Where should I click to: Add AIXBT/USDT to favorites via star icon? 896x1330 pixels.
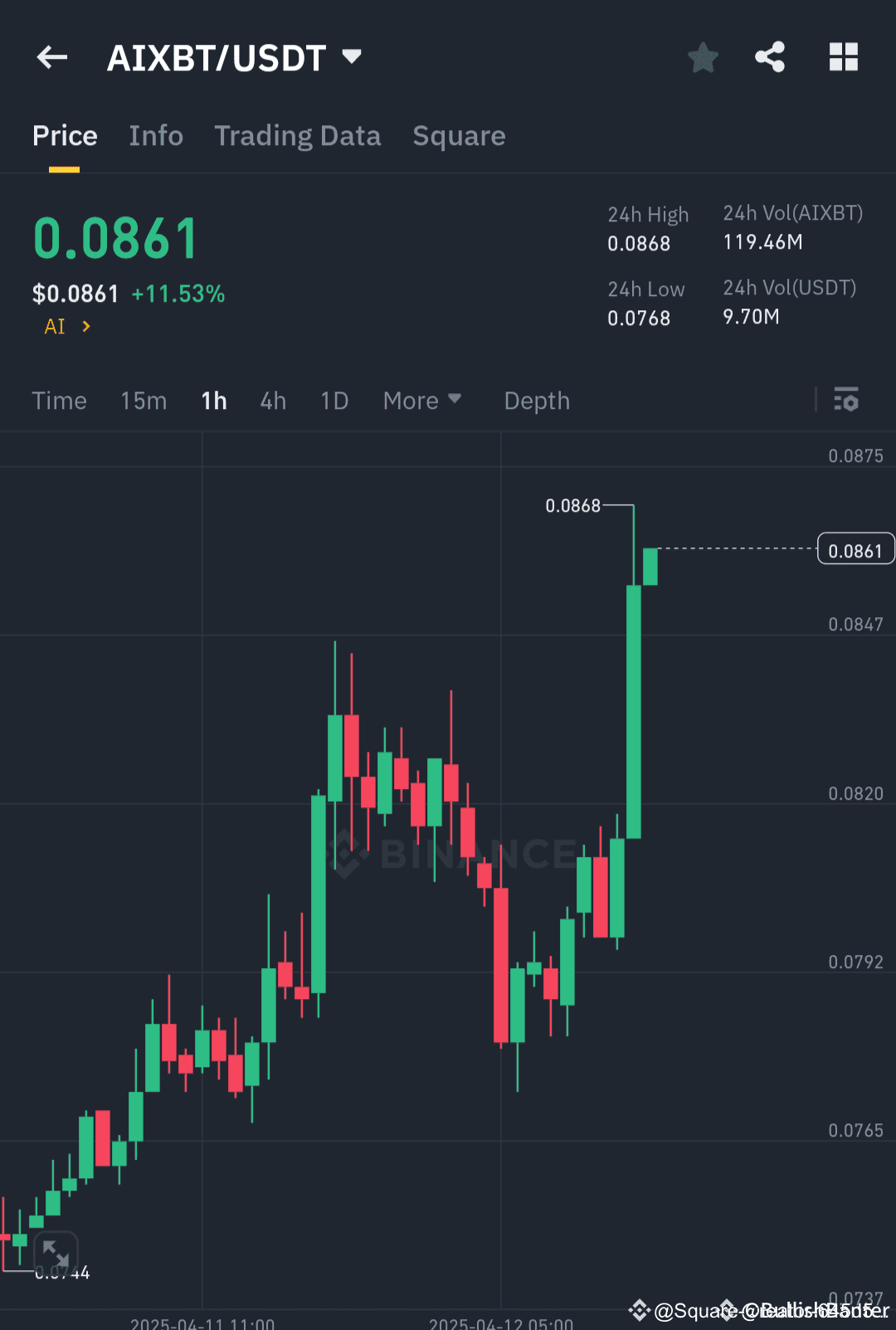tap(703, 56)
